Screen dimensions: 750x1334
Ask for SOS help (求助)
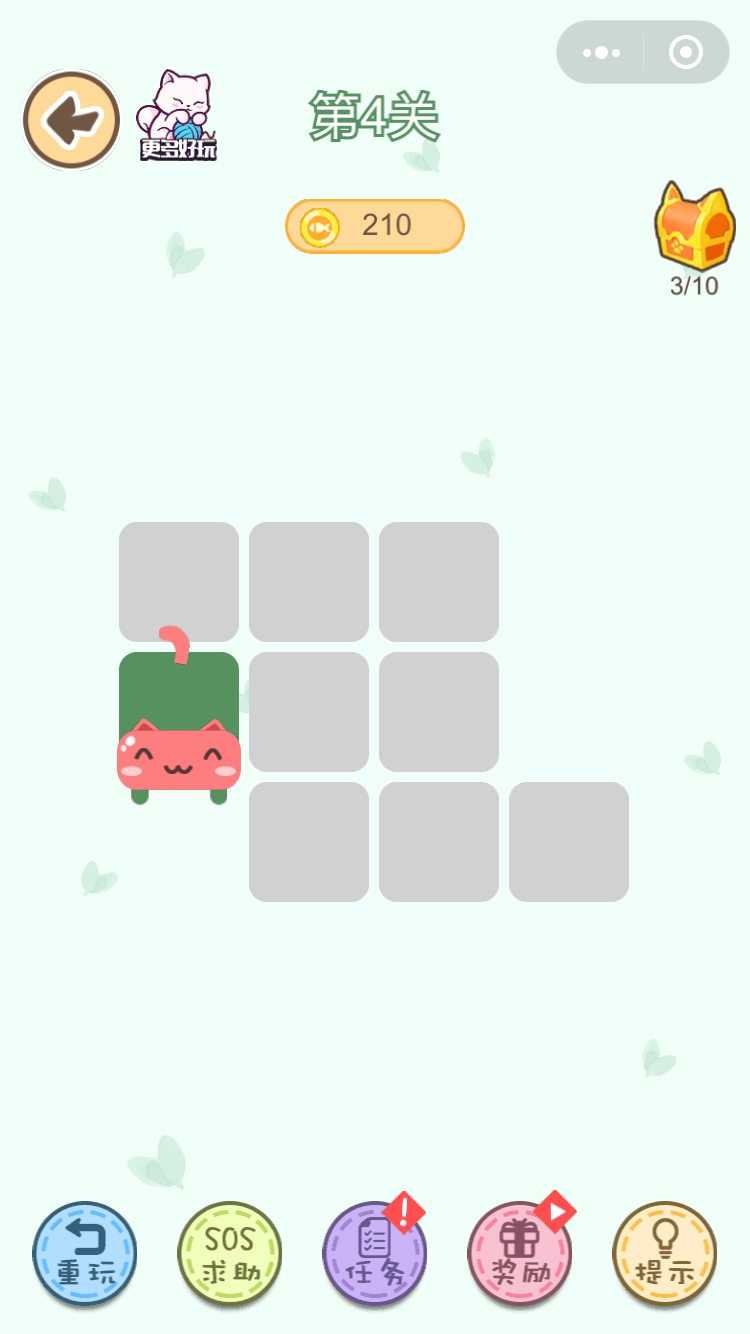tap(230, 1254)
